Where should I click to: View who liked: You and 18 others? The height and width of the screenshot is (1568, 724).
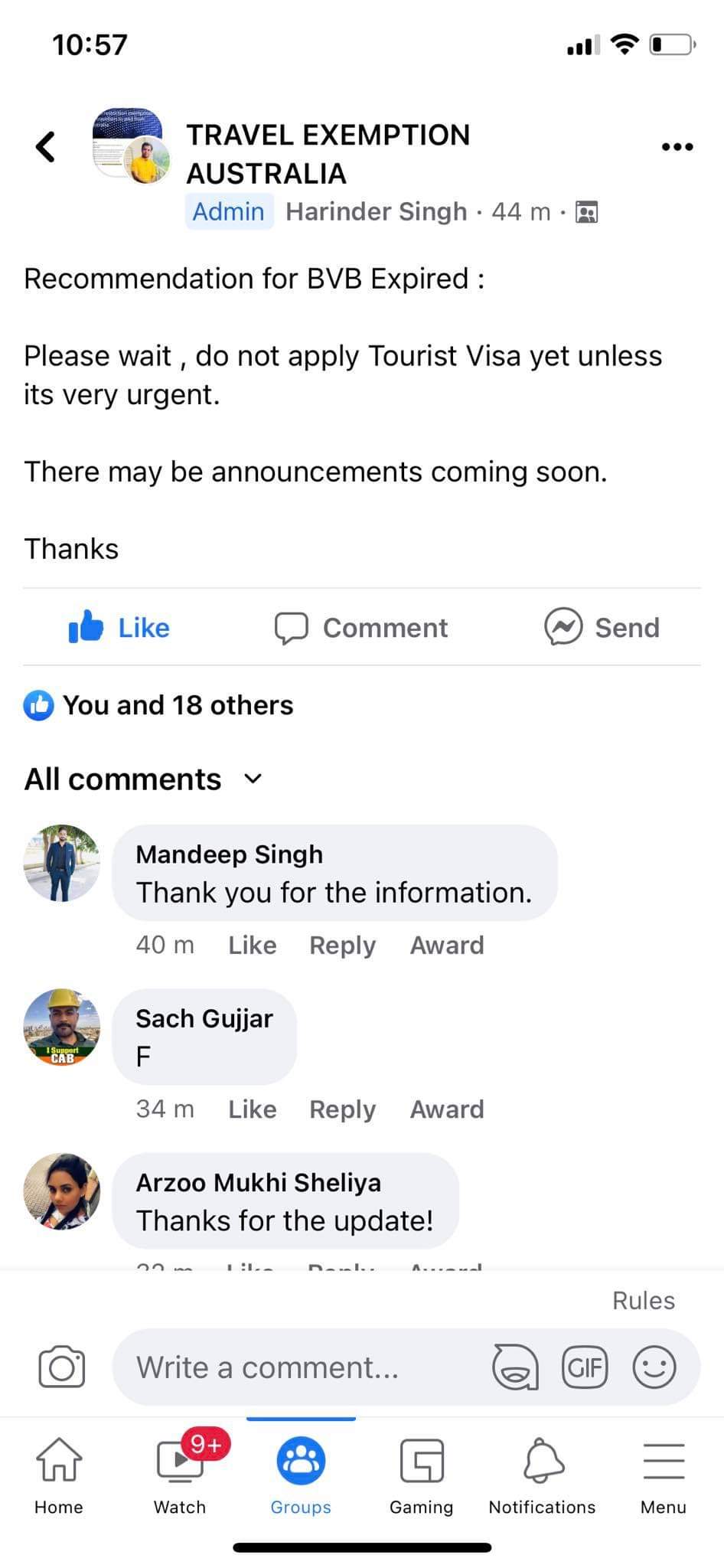click(158, 705)
